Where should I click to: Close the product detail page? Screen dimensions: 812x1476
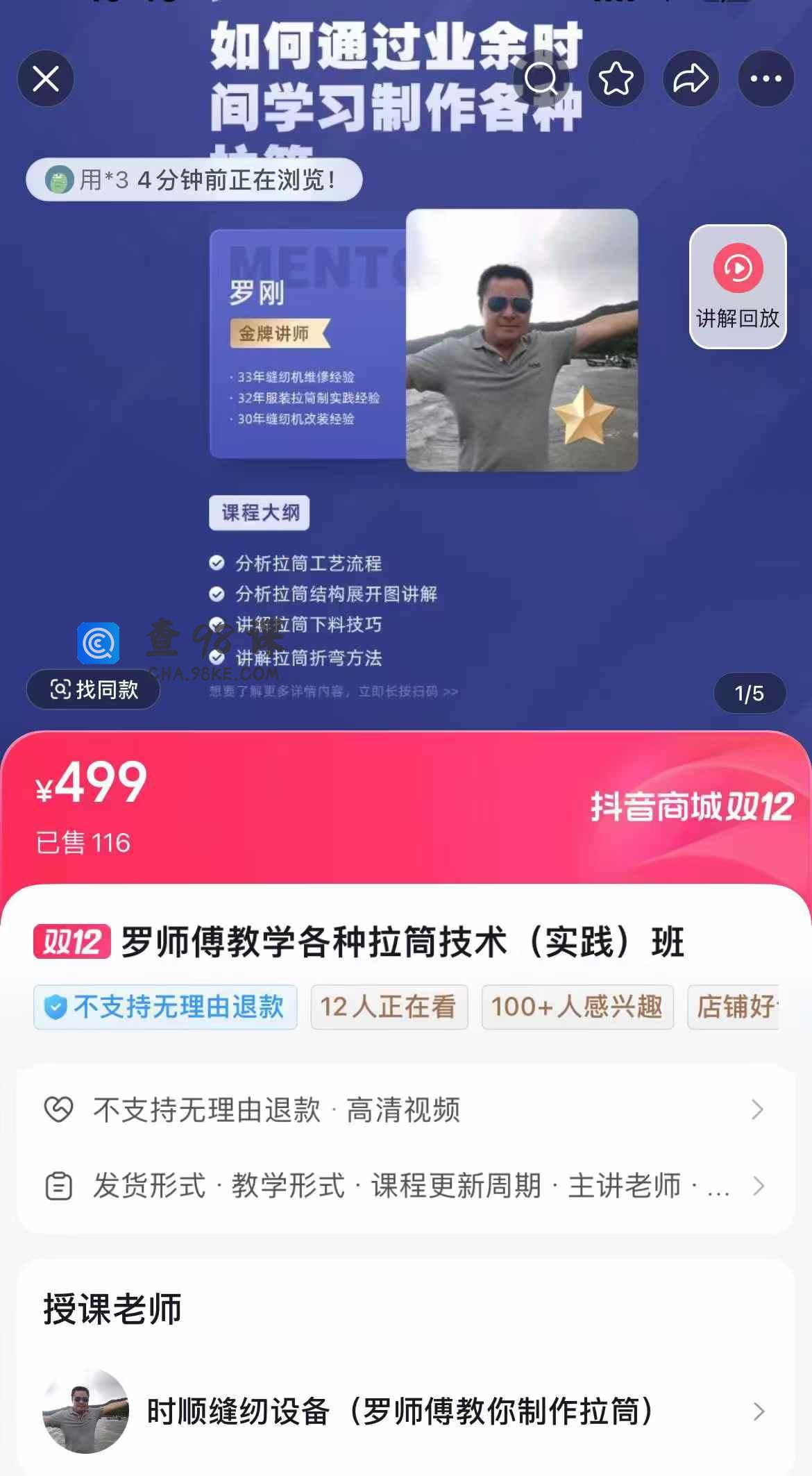tap(46, 78)
